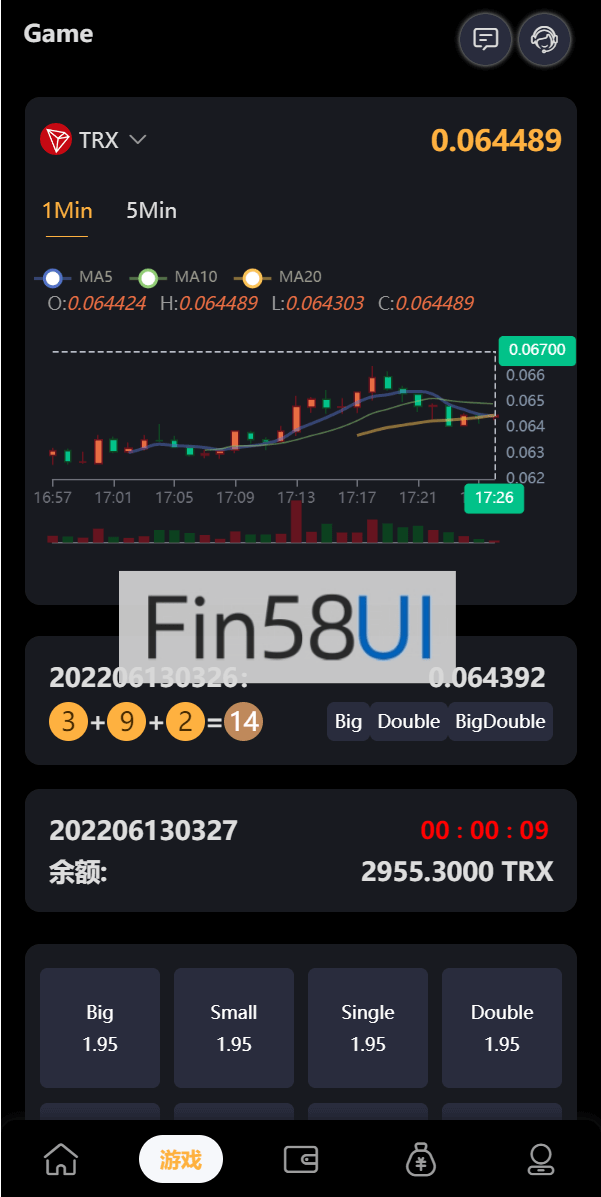The image size is (601, 1197).
Task: Pick the Single 1.95 bet
Action: pos(368,1028)
